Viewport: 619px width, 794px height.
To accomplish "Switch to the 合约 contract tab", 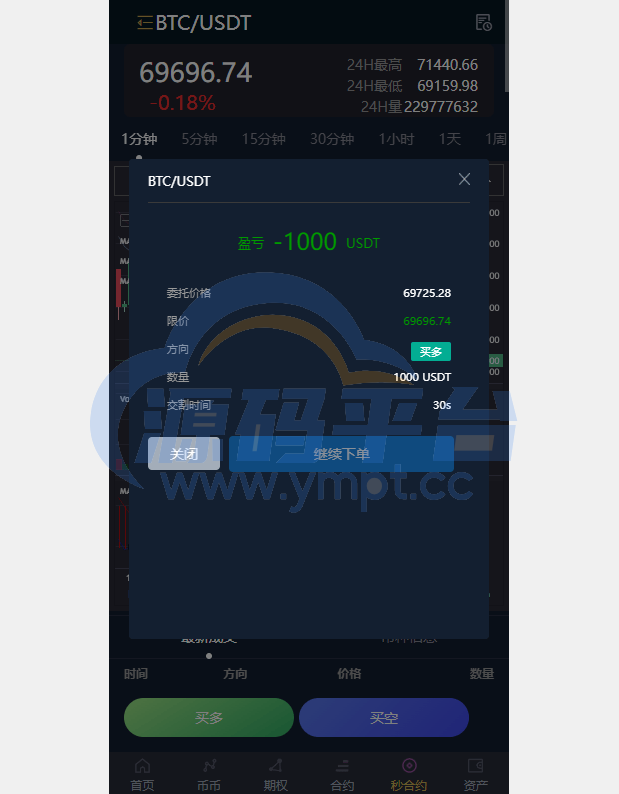I will [x=342, y=774].
